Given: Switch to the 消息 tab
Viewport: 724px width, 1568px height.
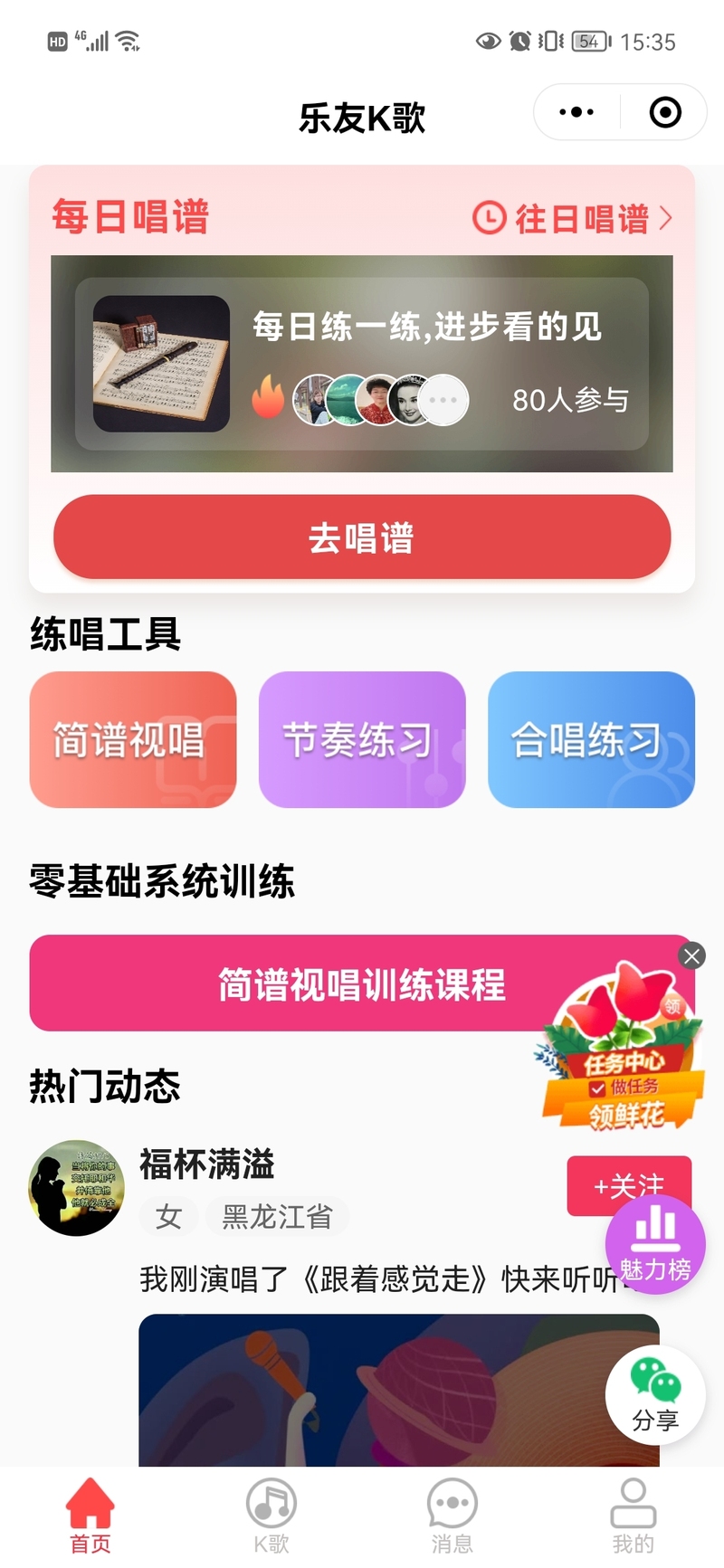Looking at the screenshot, I should (x=452, y=1515).
